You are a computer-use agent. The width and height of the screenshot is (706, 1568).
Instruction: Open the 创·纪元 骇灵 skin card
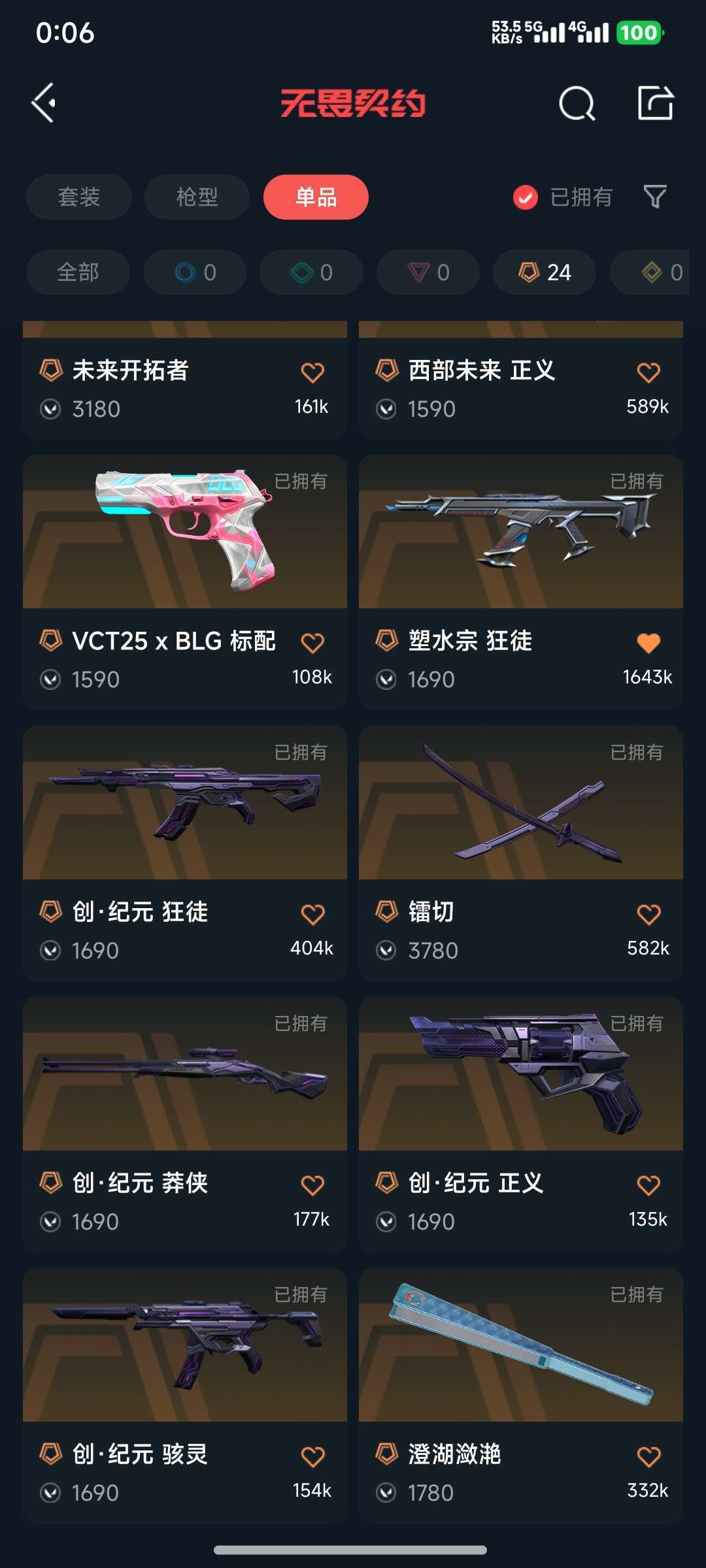point(185,1395)
